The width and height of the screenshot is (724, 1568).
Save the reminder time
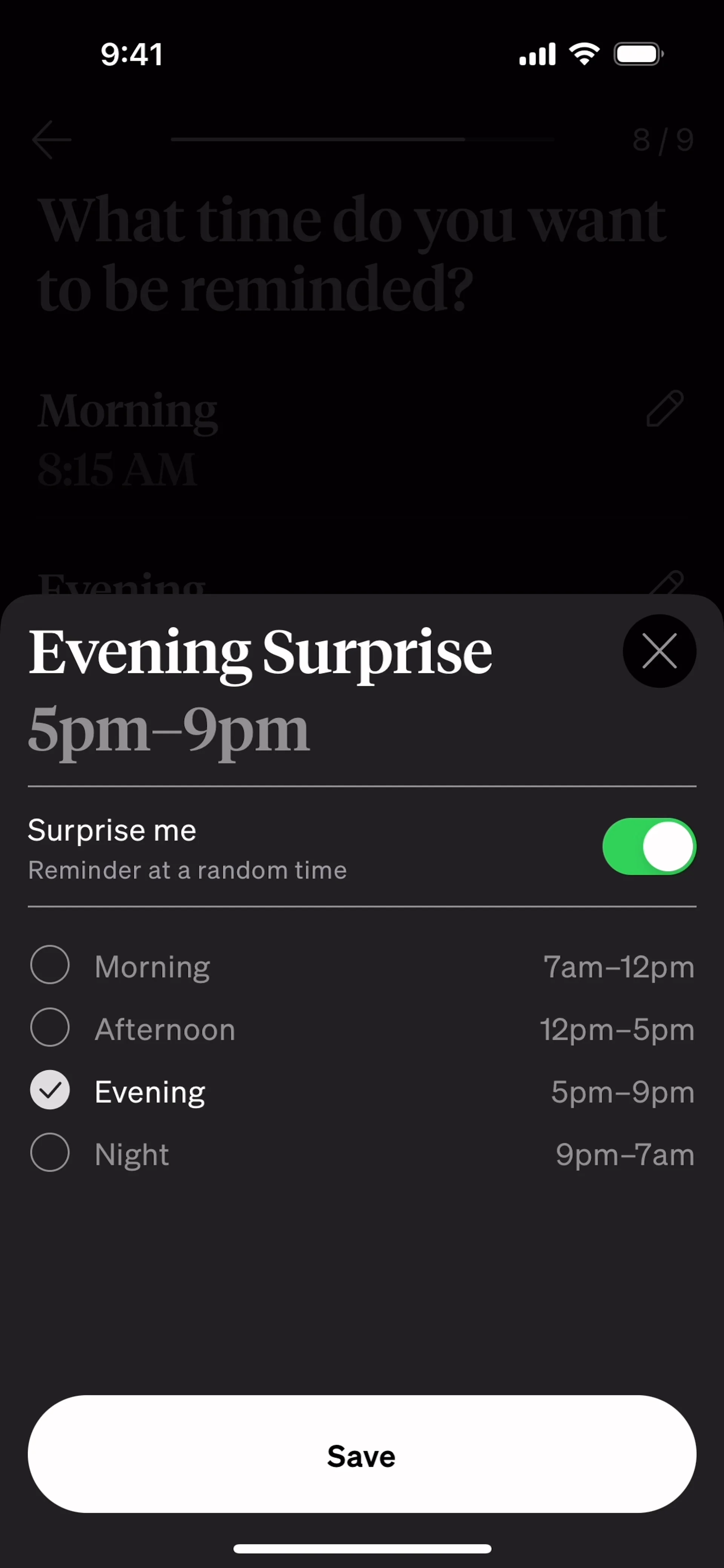(362, 1454)
